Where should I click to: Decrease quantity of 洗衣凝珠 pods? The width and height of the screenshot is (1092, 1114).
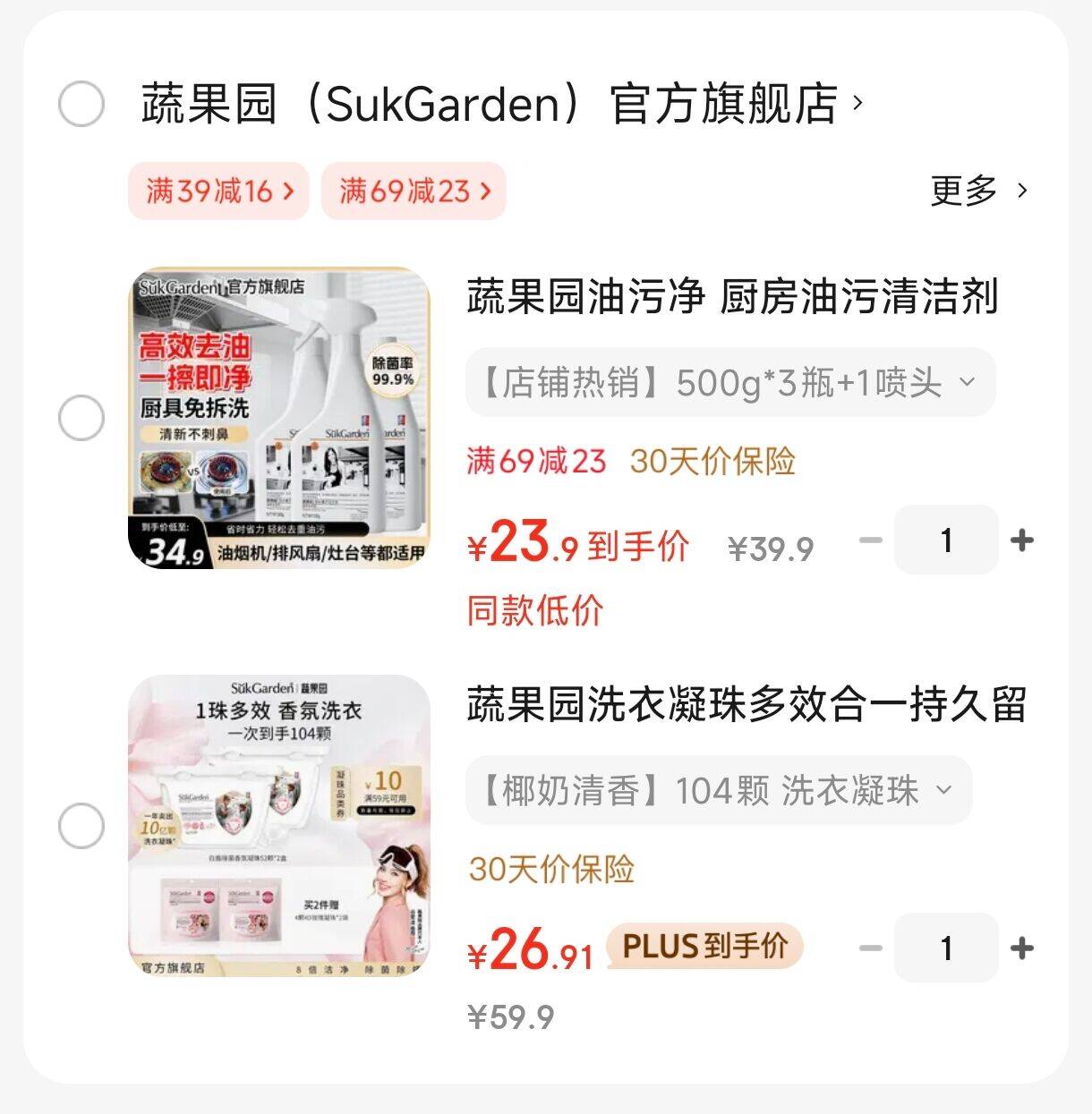870,948
